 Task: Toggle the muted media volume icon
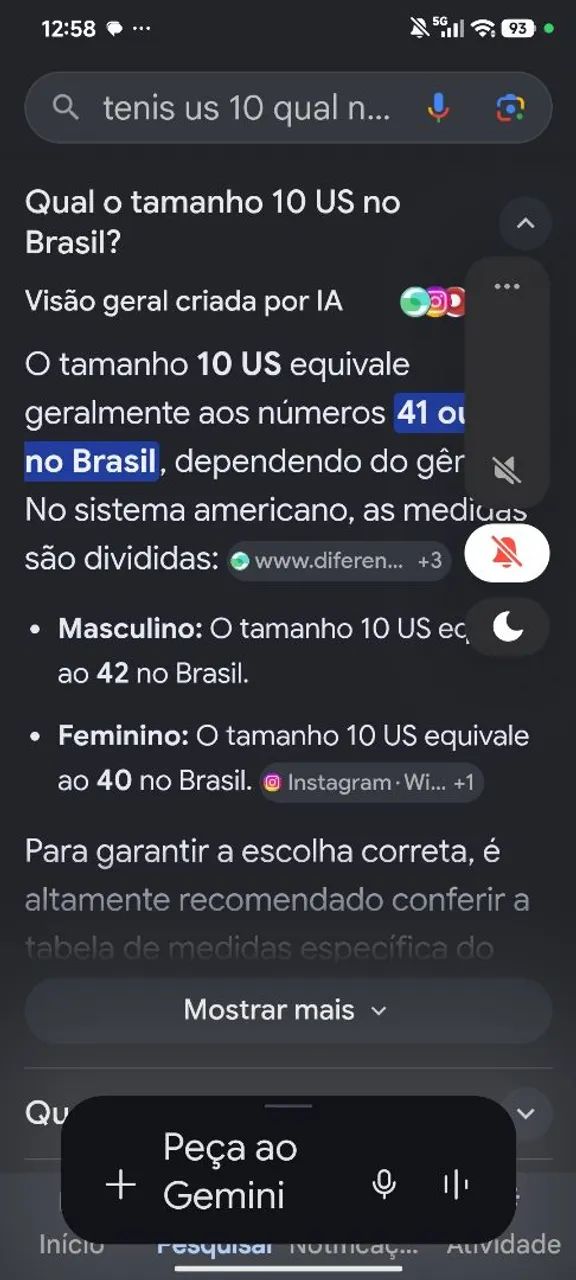point(507,469)
